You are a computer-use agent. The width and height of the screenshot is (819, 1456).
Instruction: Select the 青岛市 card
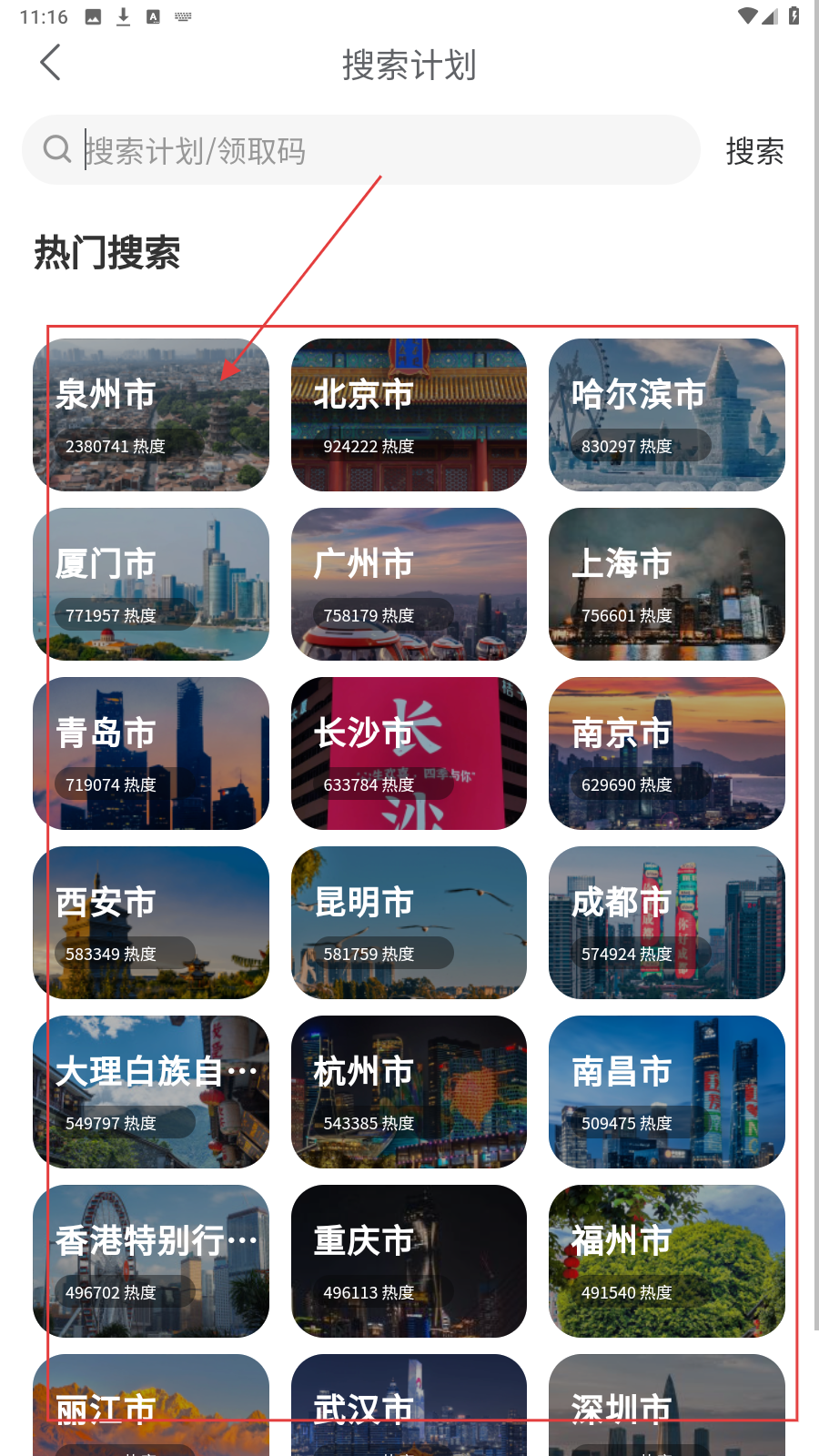pos(151,753)
